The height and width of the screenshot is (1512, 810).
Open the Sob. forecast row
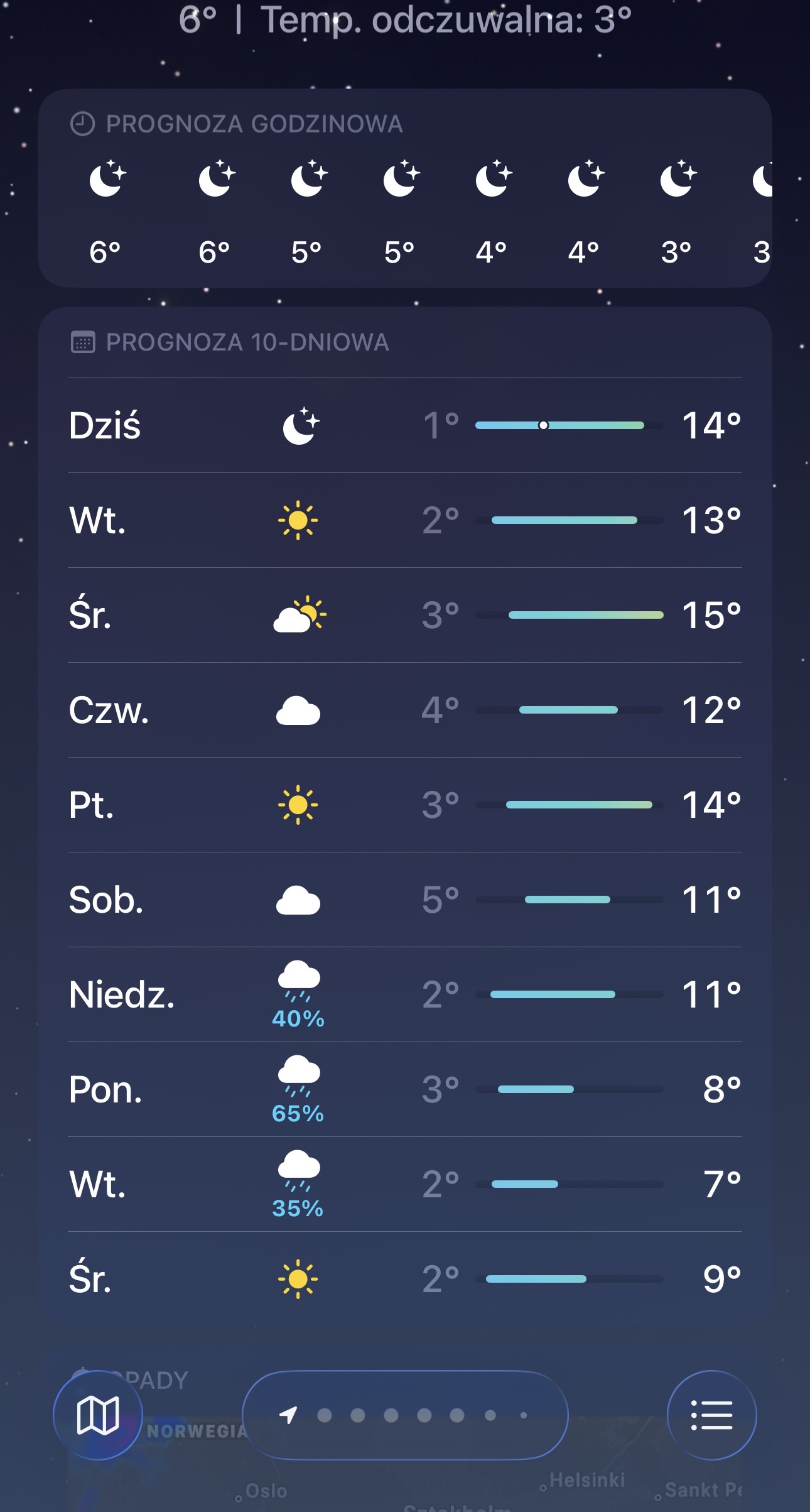tap(404, 900)
